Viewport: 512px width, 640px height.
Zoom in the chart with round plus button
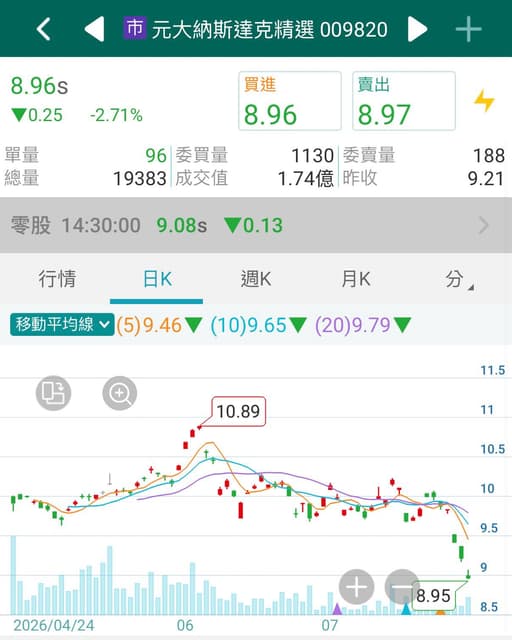(356, 587)
